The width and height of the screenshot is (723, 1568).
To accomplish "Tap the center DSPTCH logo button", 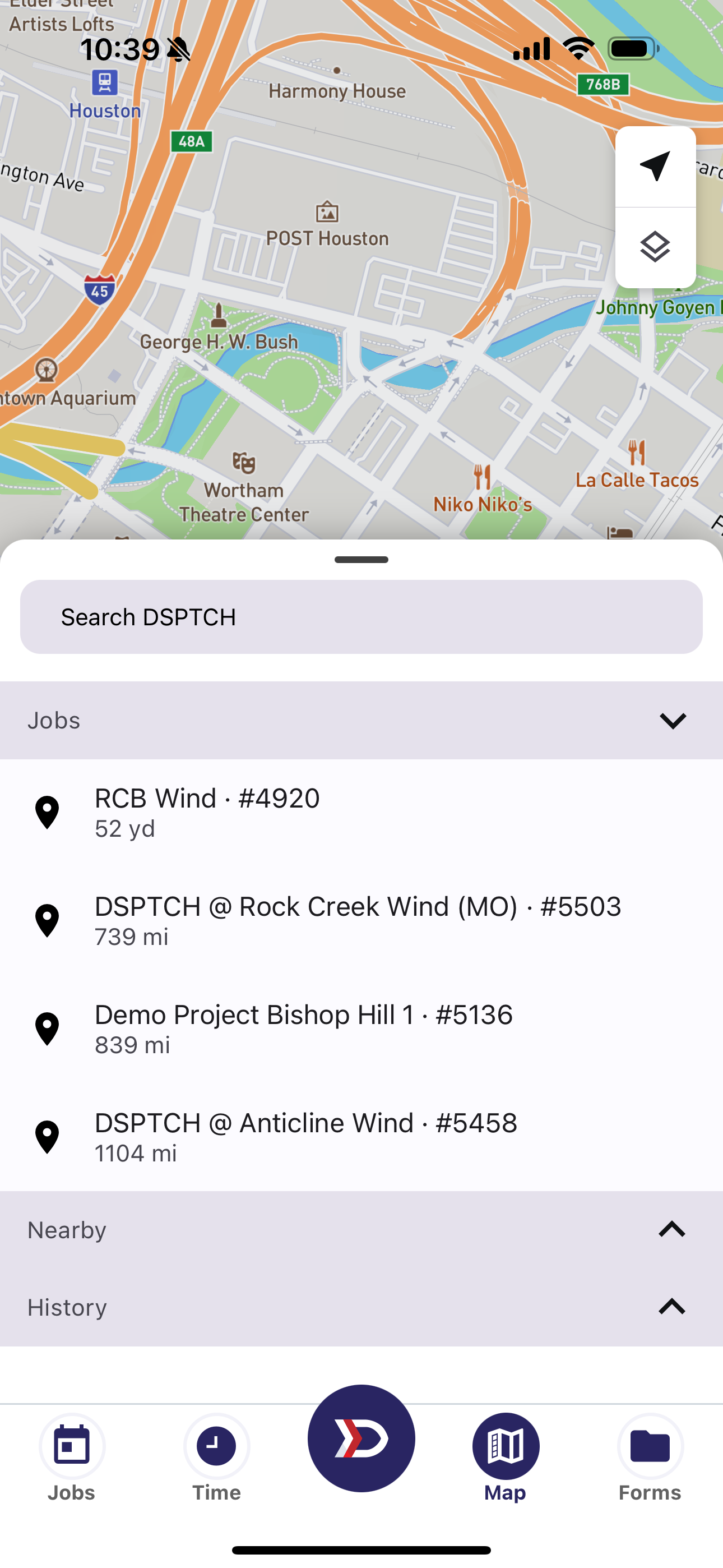I will pos(361,1438).
